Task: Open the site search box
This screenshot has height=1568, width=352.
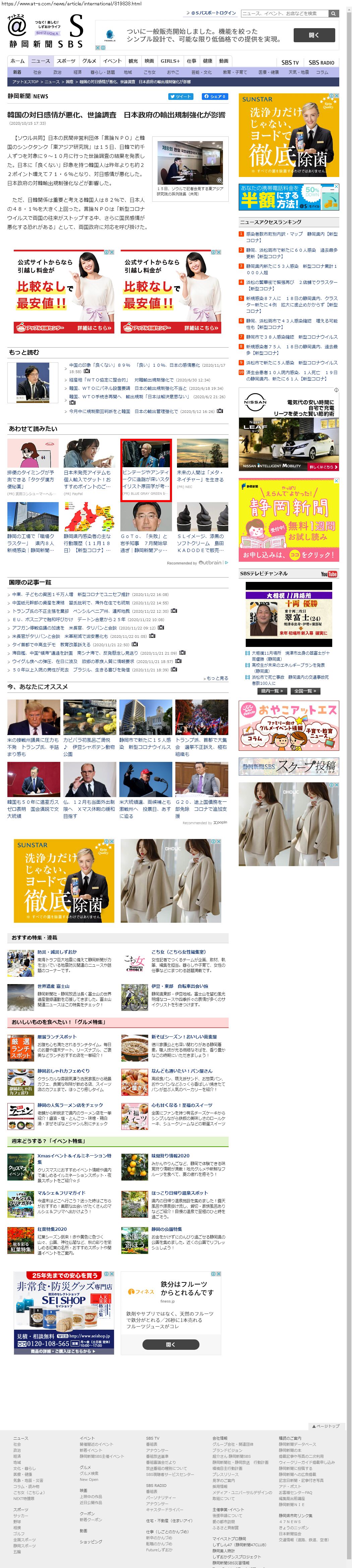Action: [284, 13]
